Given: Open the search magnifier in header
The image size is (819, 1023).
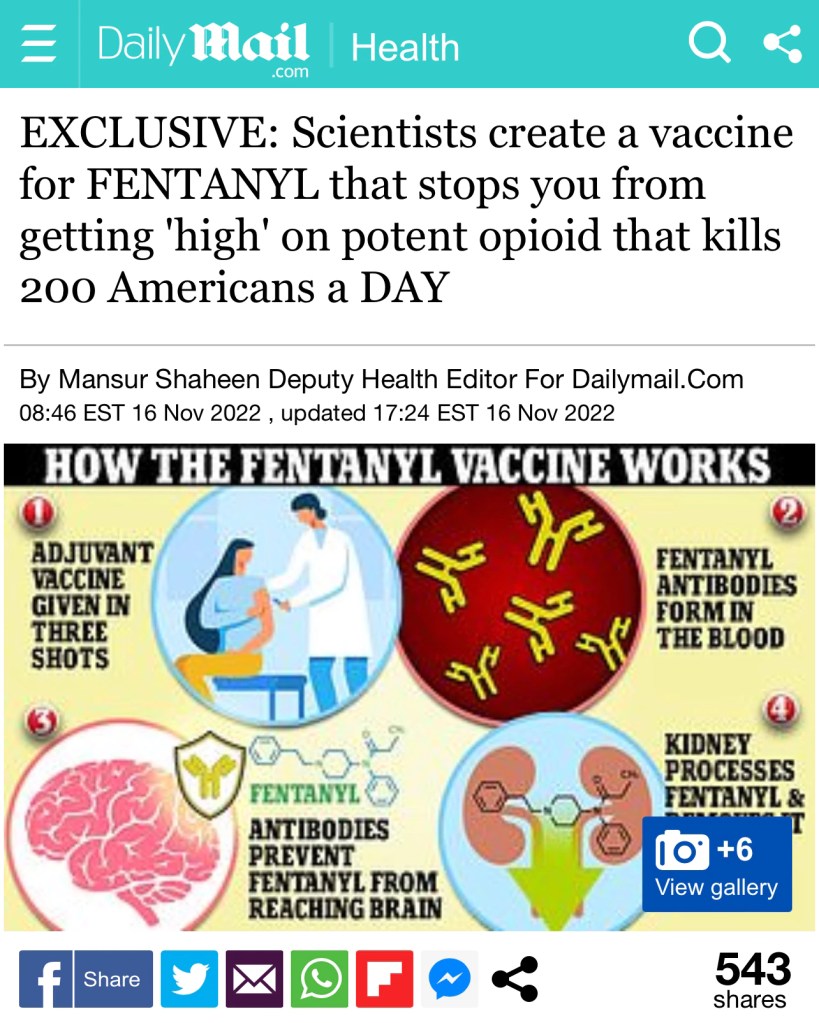Looking at the screenshot, I should point(708,44).
